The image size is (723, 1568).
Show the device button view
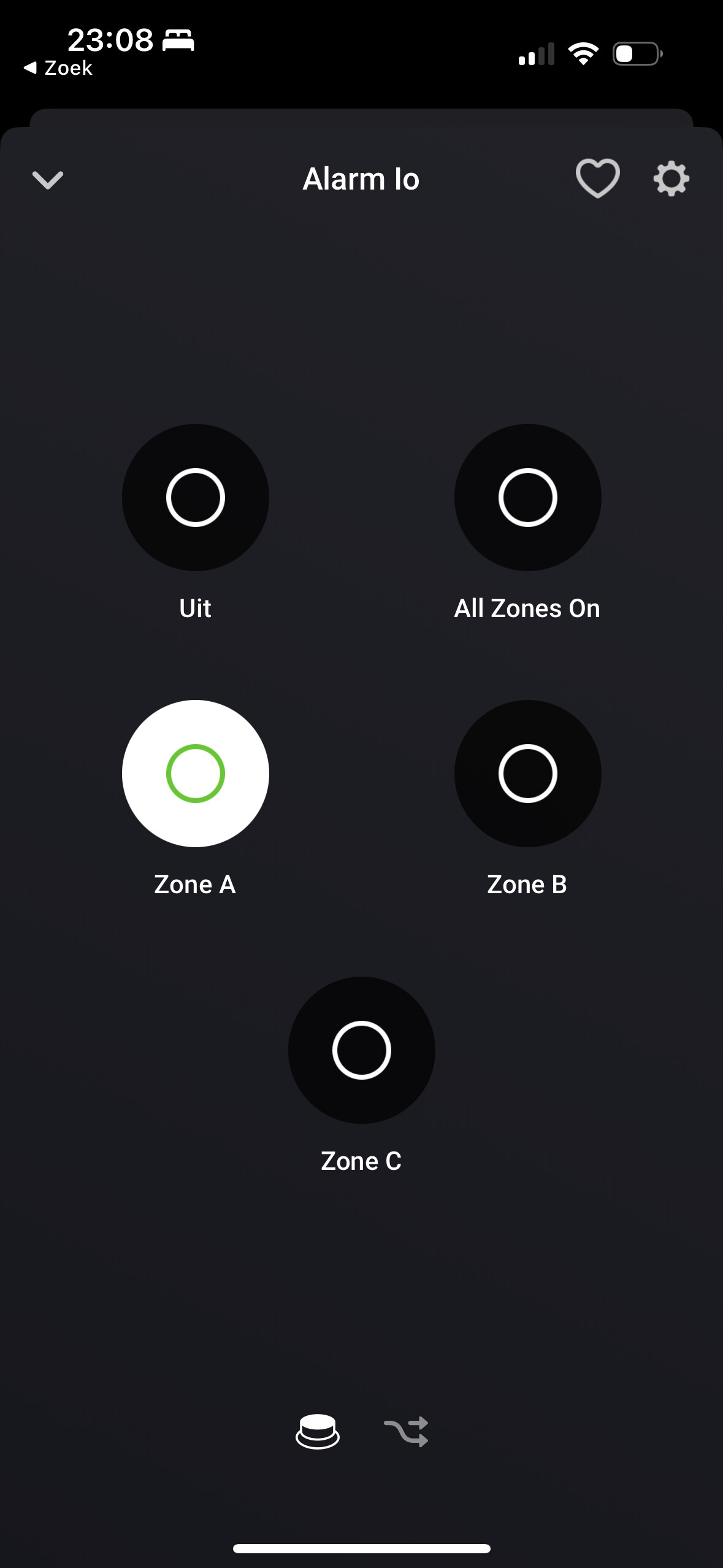click(x=317, y=1432)
